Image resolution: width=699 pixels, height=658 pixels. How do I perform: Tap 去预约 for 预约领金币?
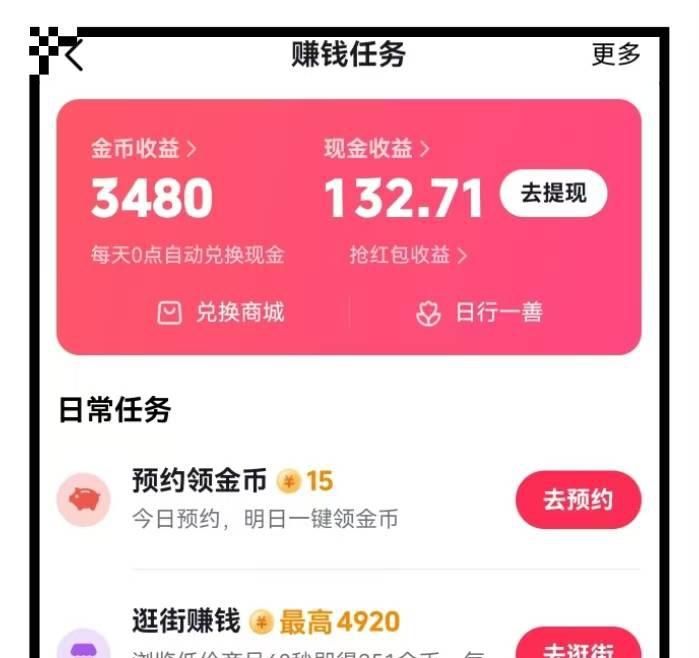coord(578,499)
